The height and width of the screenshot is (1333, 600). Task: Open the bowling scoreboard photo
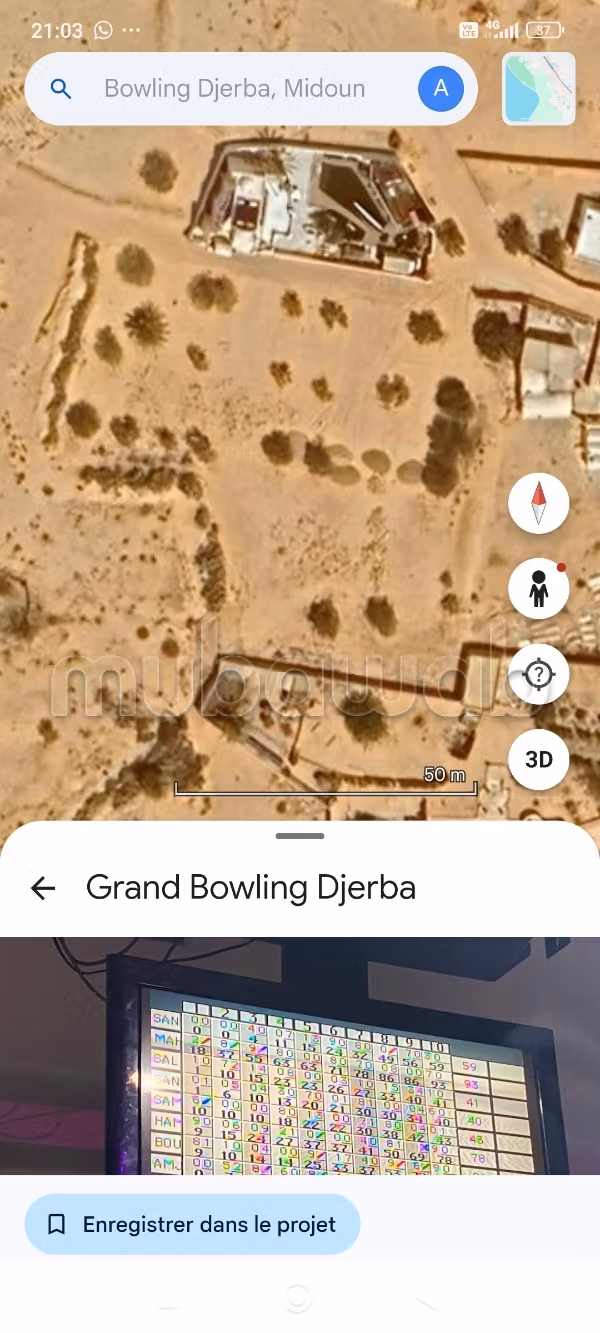click(x=300, y=1056)
